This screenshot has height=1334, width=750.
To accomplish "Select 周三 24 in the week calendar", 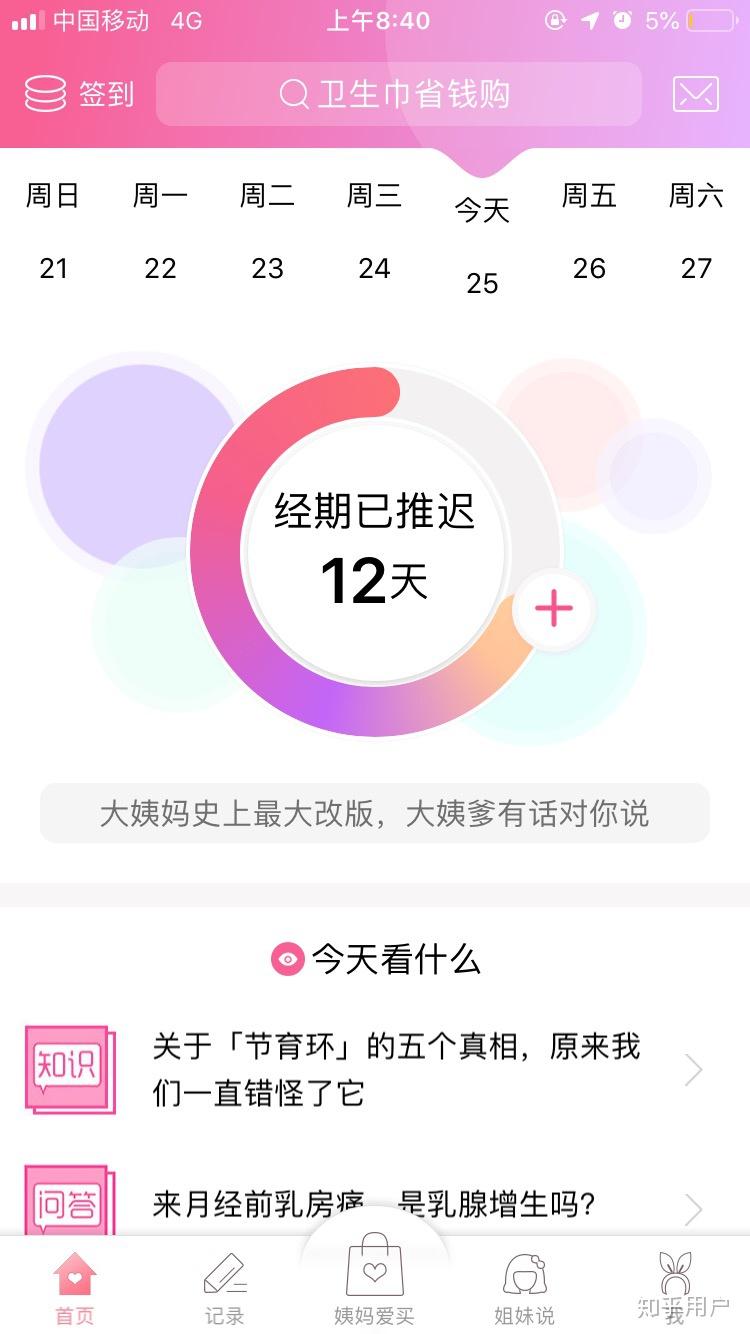I will click(374, 232).
